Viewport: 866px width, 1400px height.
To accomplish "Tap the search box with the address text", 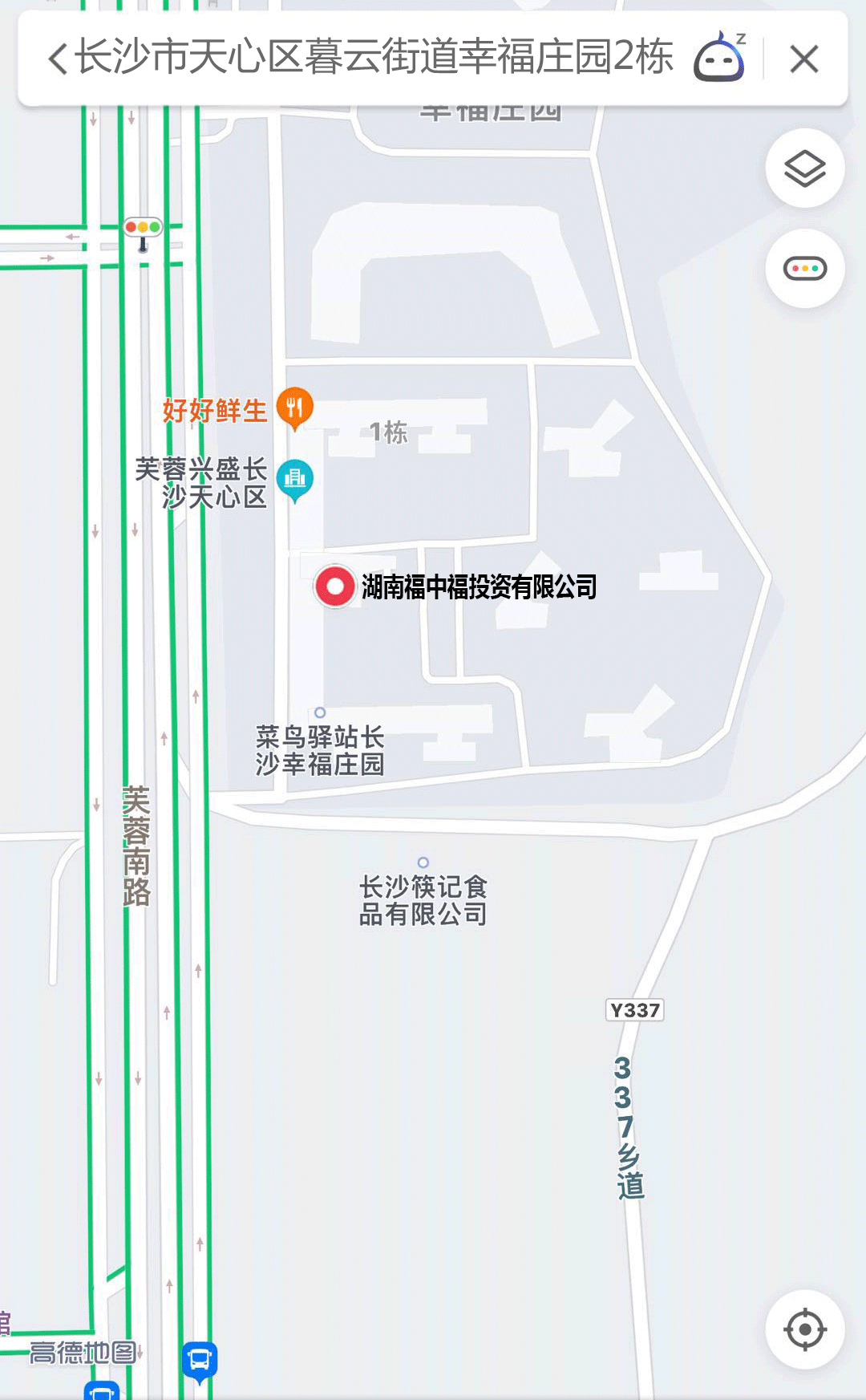I will pyautogui.click(x=373, y=58).
